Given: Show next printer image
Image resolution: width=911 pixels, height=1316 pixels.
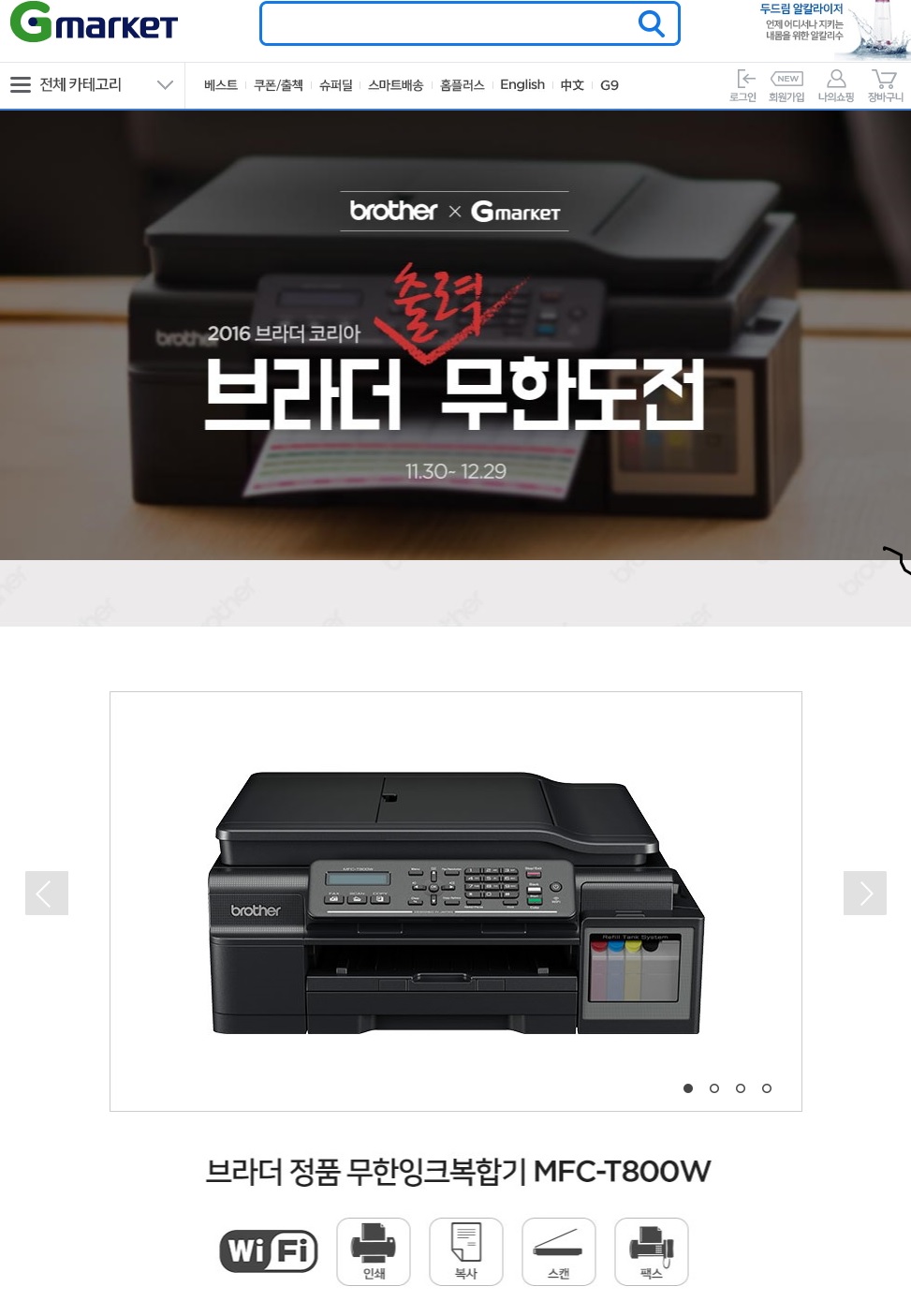Looking at the screenshot, I should 864,893.
